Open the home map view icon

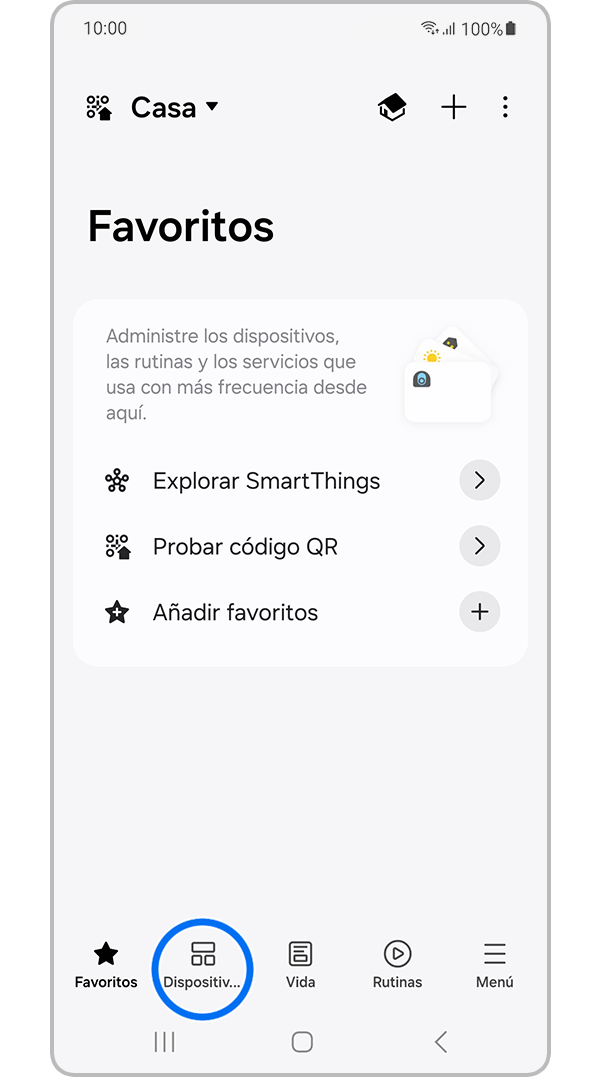click(x=392, y=107)
